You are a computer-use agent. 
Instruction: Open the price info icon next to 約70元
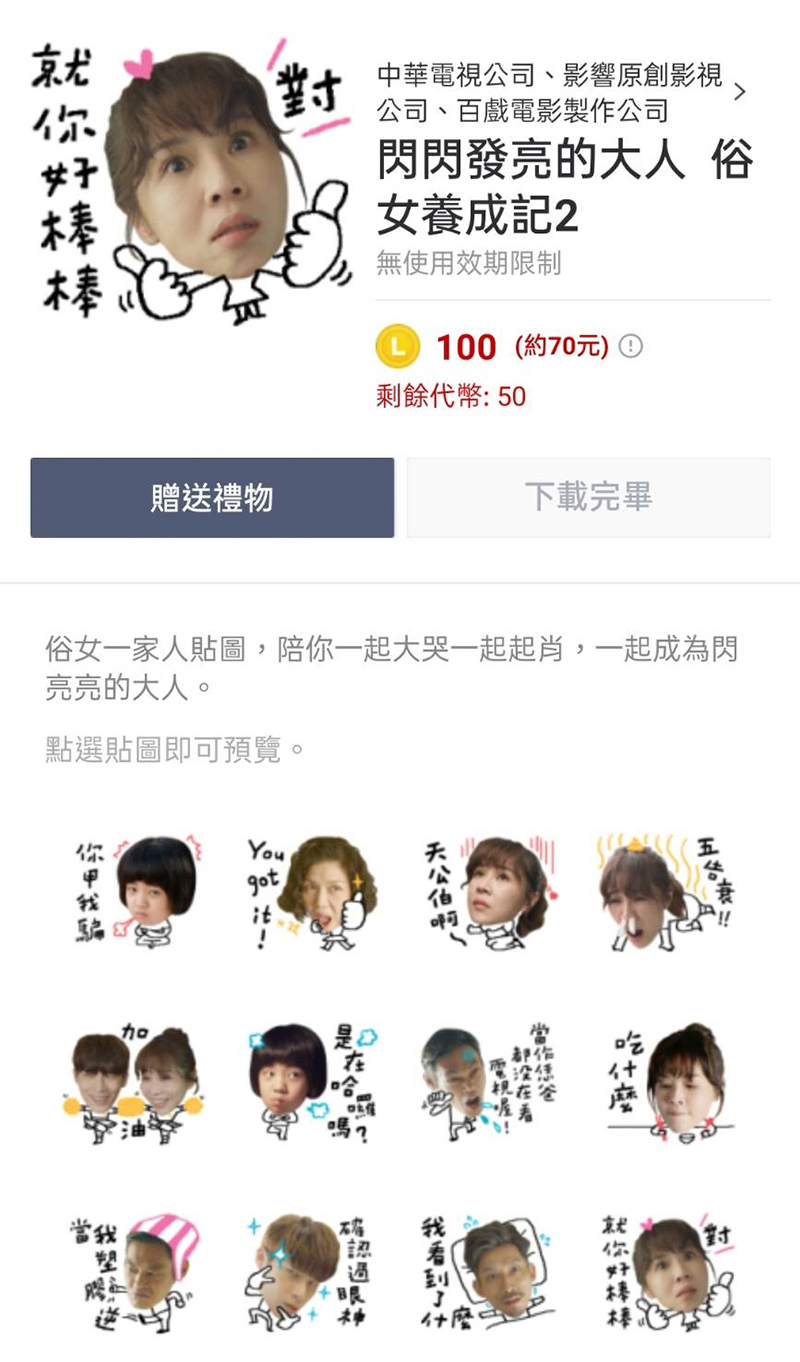point(630,347)
